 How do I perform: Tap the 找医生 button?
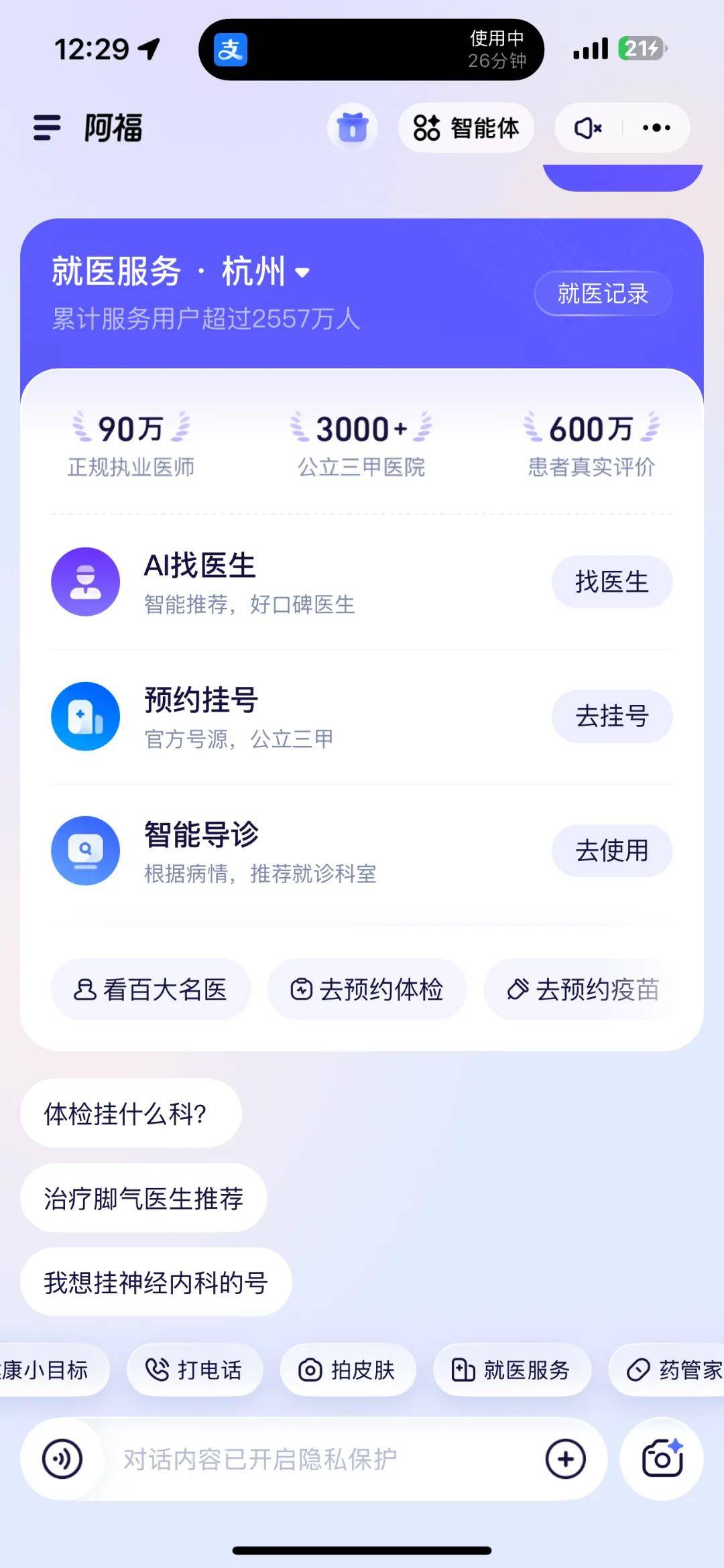(x=611, y=582)
